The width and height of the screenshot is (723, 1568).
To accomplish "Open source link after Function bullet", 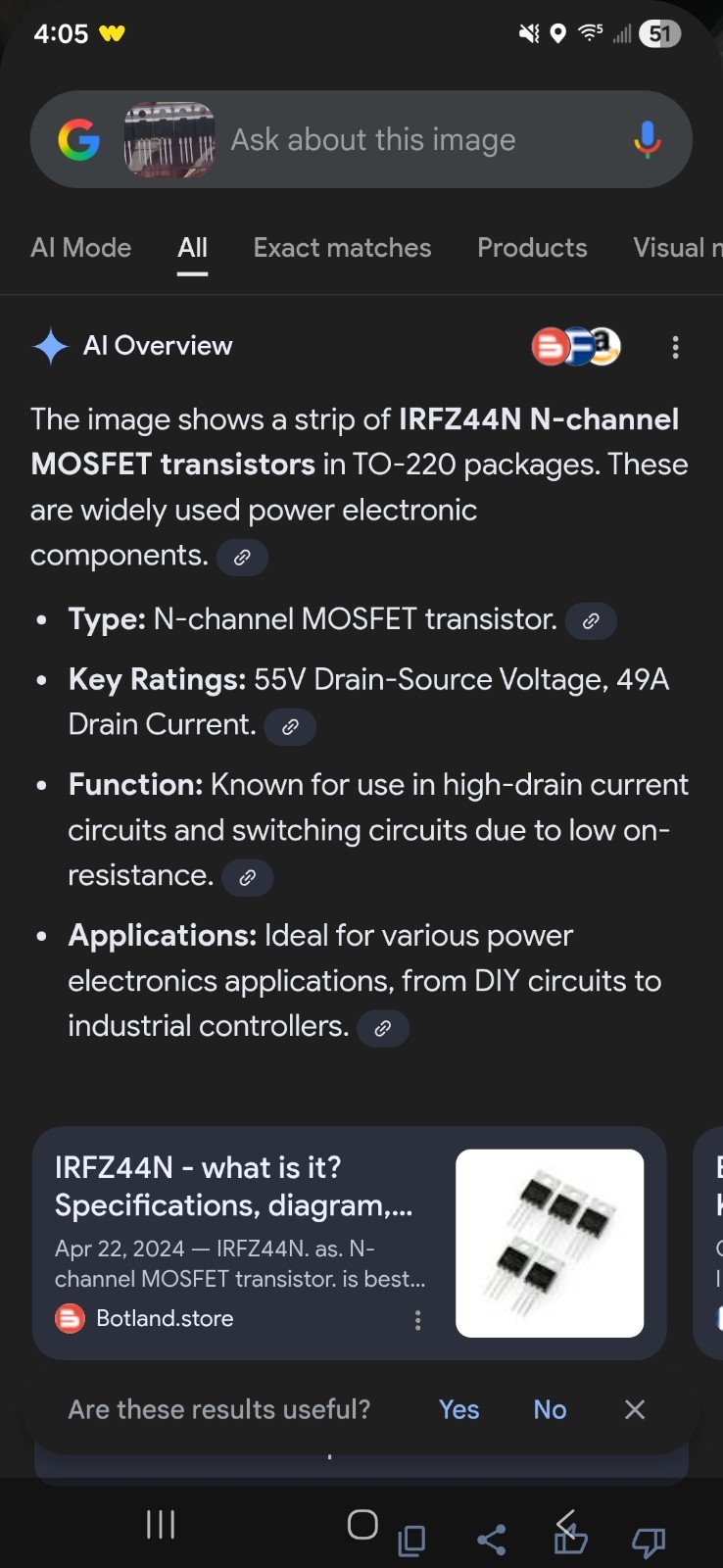I will click(247, 878).
